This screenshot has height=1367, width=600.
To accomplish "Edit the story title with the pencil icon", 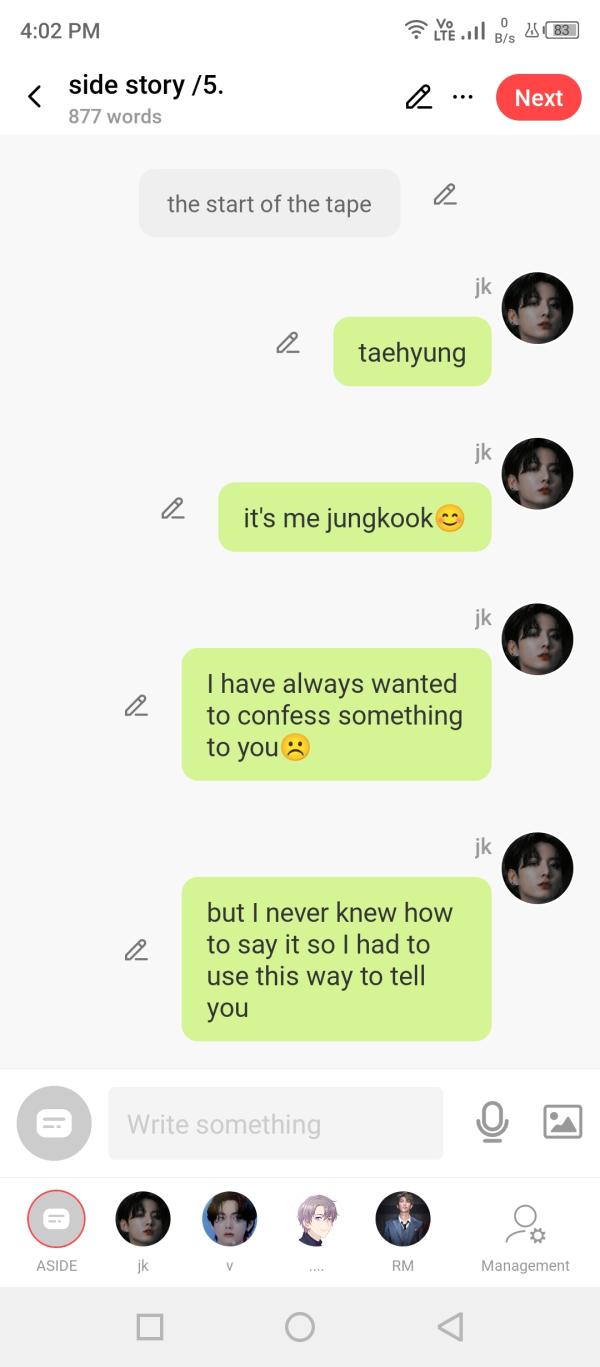I will point(418,97).
